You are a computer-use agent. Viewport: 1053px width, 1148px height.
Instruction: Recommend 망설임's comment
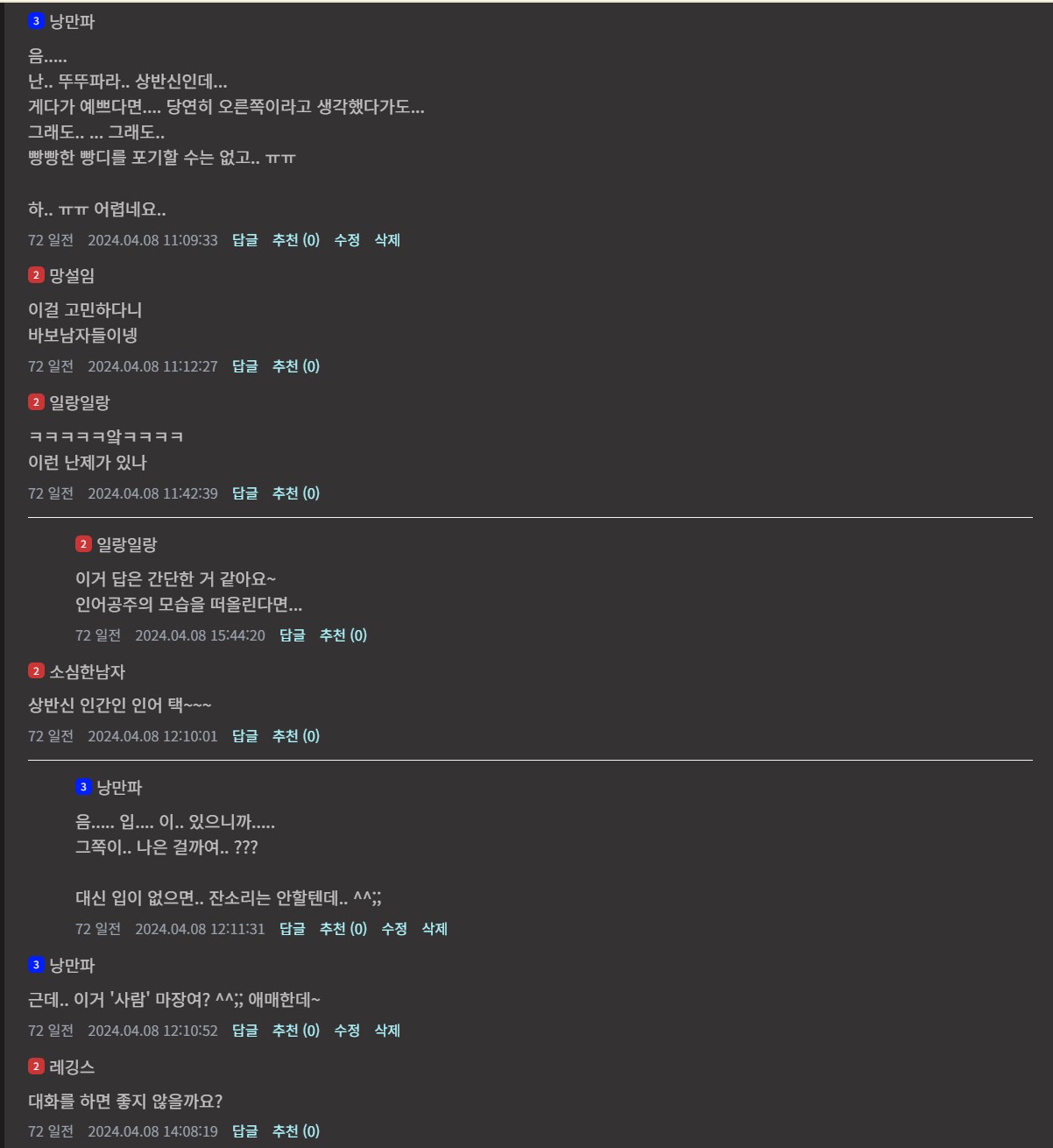coord(296,366)
